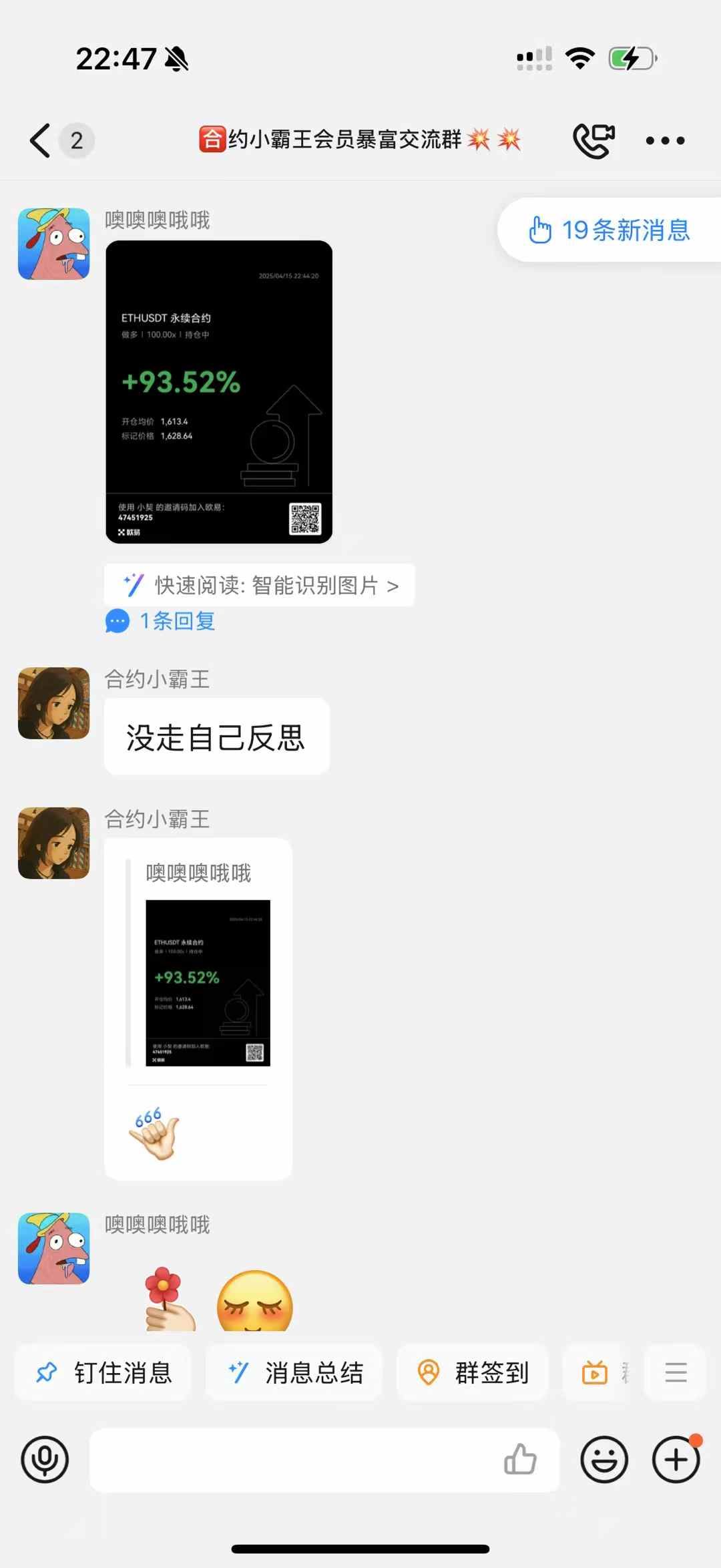Open the three-dot group menu

tap(665, 140)
